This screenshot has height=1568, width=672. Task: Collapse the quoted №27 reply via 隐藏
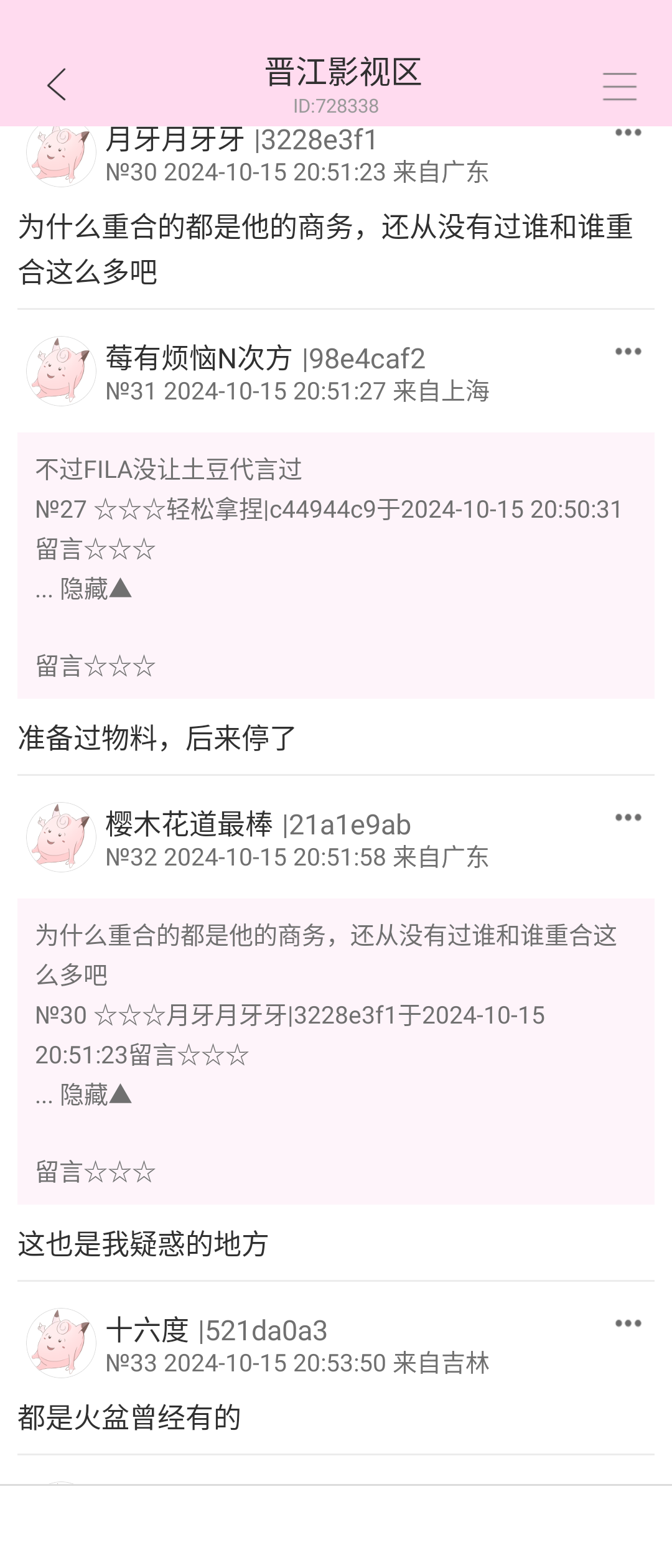[95, 589]
